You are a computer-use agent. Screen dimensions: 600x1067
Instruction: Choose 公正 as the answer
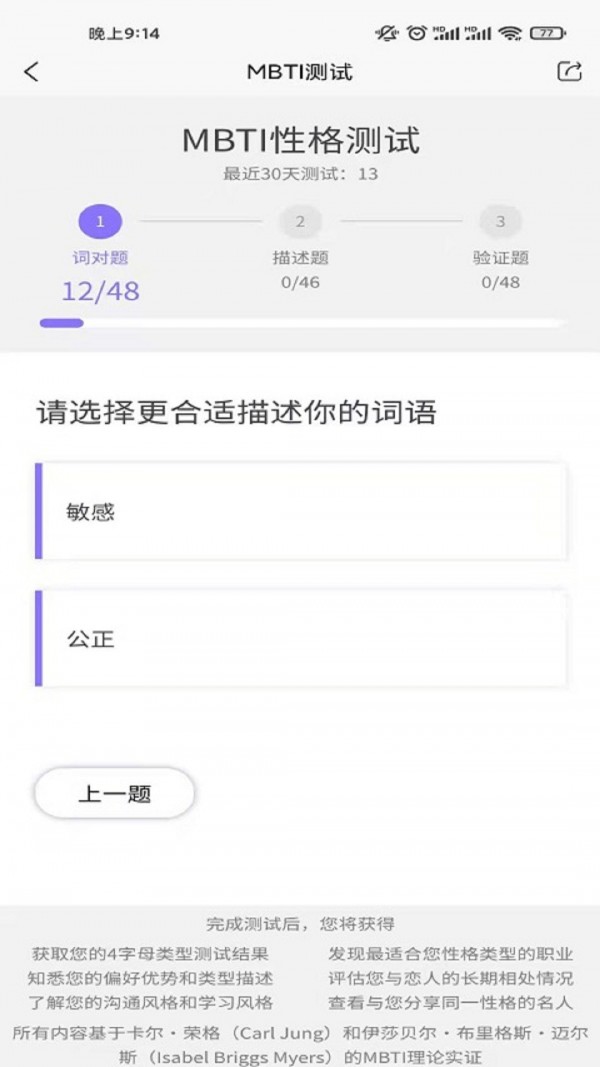pyautogui.click(x=301, y=639)
